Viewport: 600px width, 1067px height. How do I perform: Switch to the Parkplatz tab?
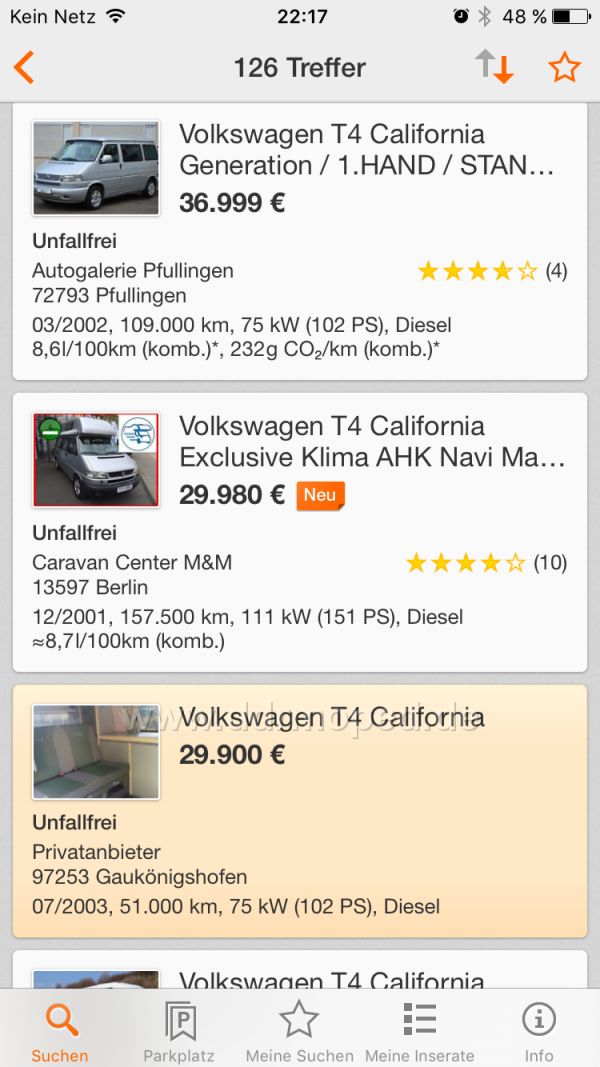[x=180, y=1032]
